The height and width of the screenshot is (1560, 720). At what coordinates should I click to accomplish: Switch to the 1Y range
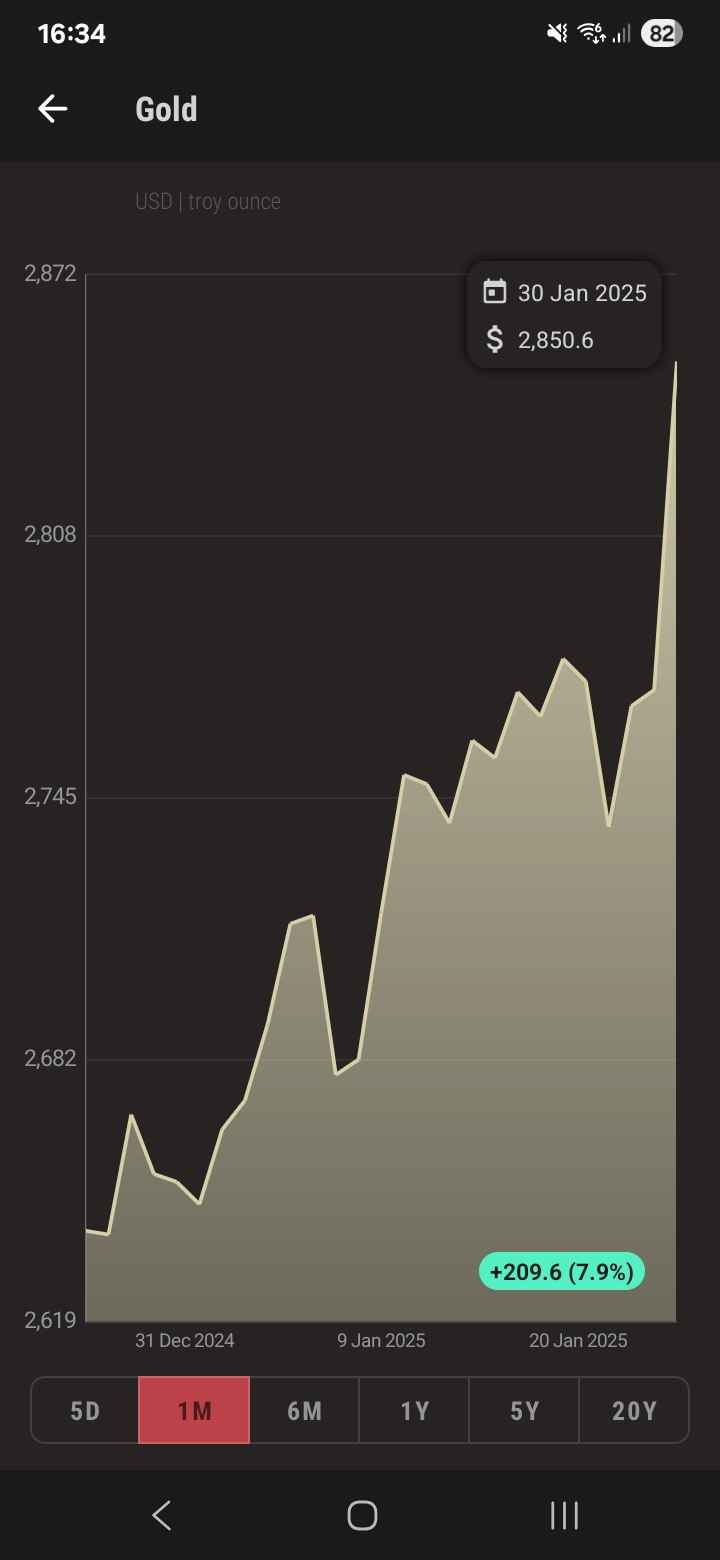[414, 1410]
